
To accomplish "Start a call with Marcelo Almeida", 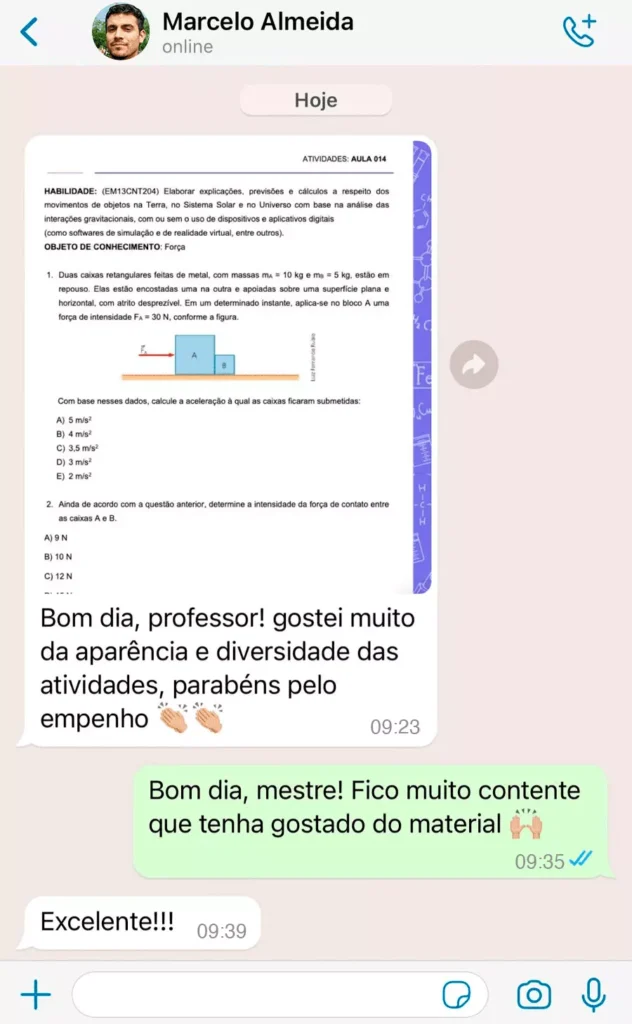I will point(579,32).
